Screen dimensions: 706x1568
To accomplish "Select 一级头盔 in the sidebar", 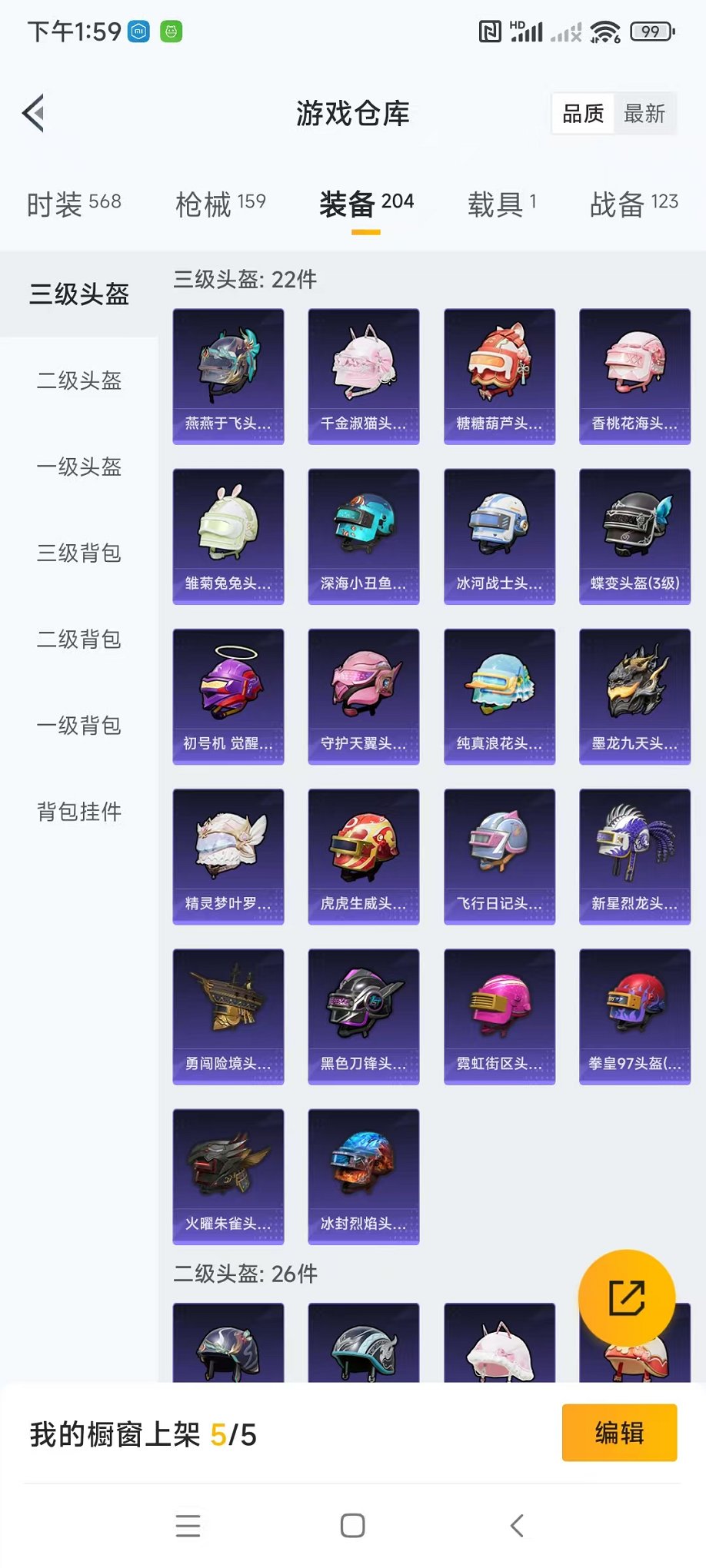I will pos(79,467).
